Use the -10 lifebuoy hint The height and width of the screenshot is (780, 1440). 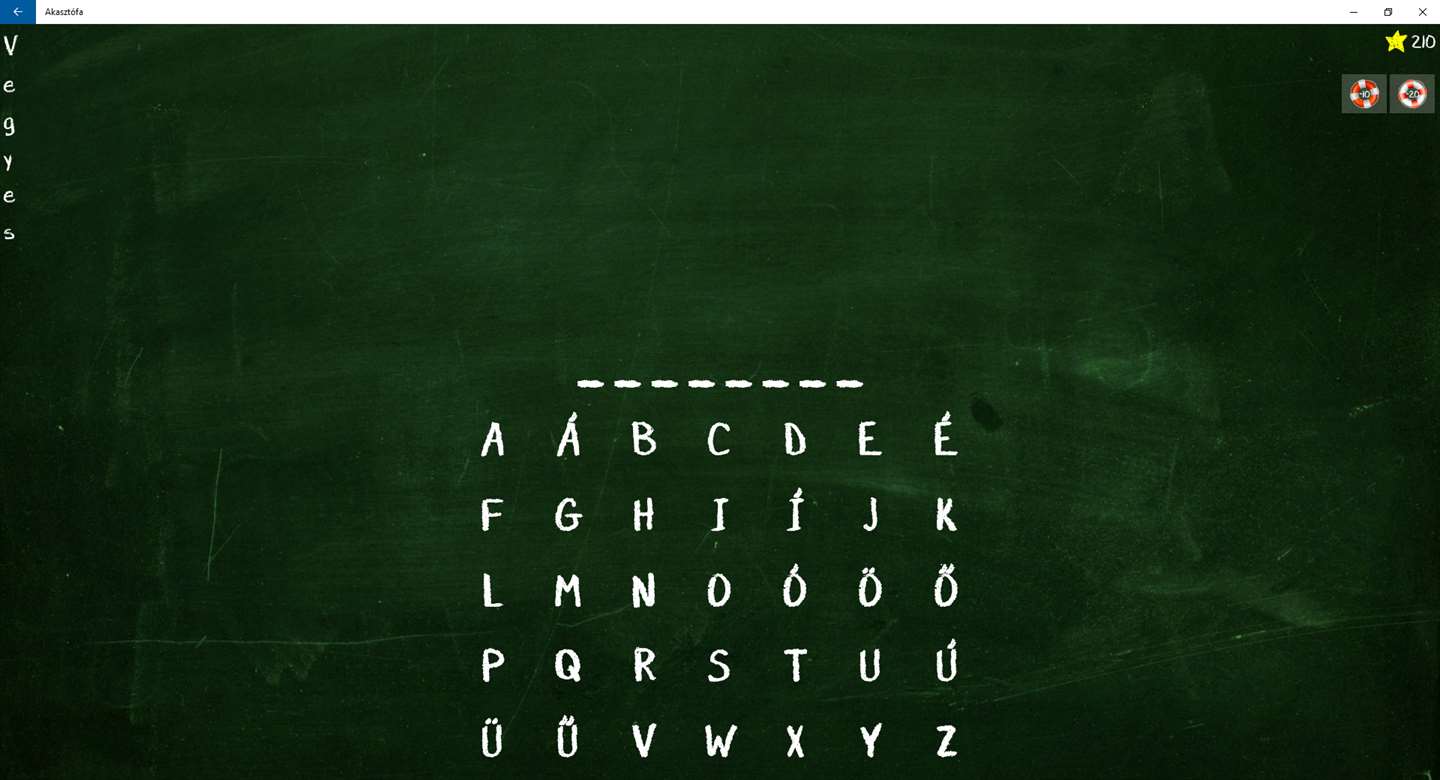point(1364,94)
